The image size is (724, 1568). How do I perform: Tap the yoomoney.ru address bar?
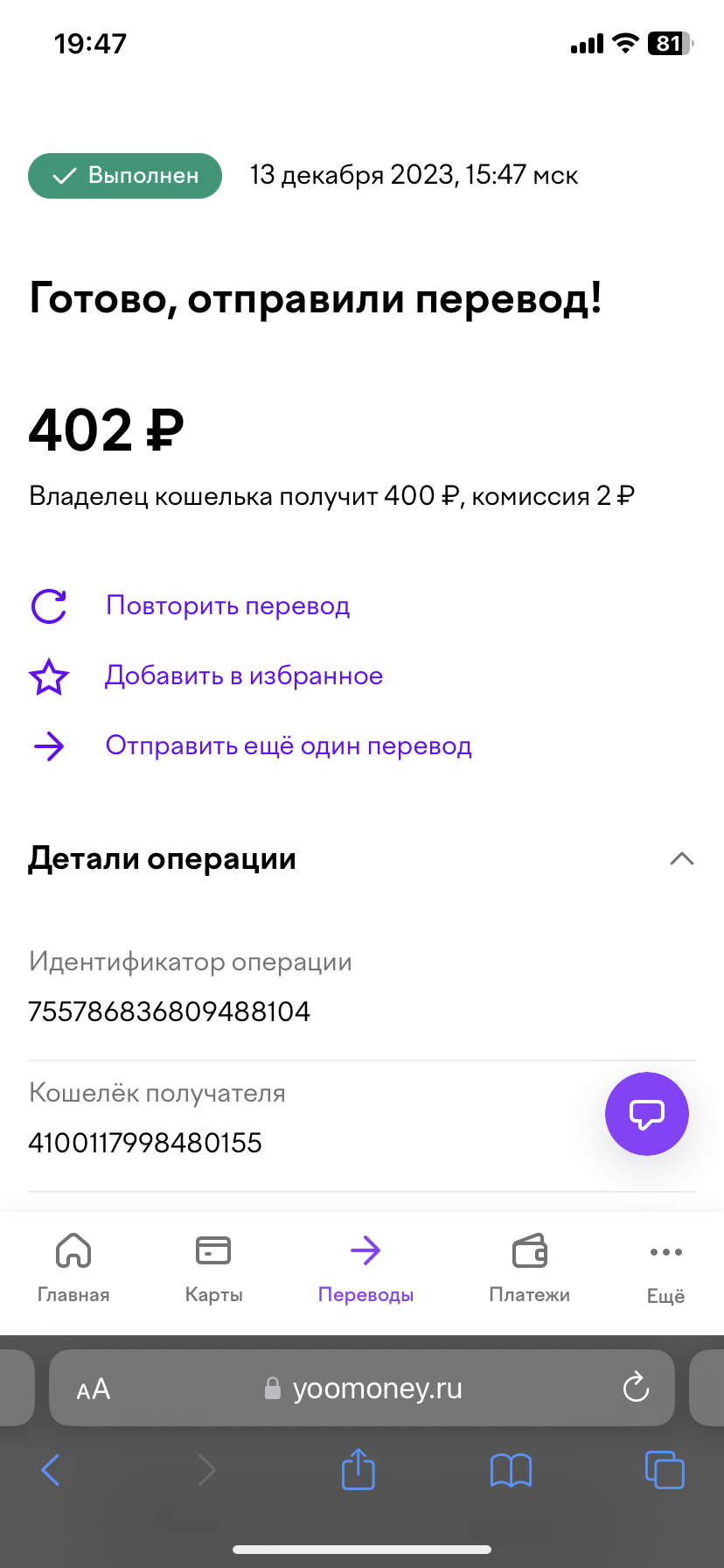pyautogui.click(x=362, y=1388)
